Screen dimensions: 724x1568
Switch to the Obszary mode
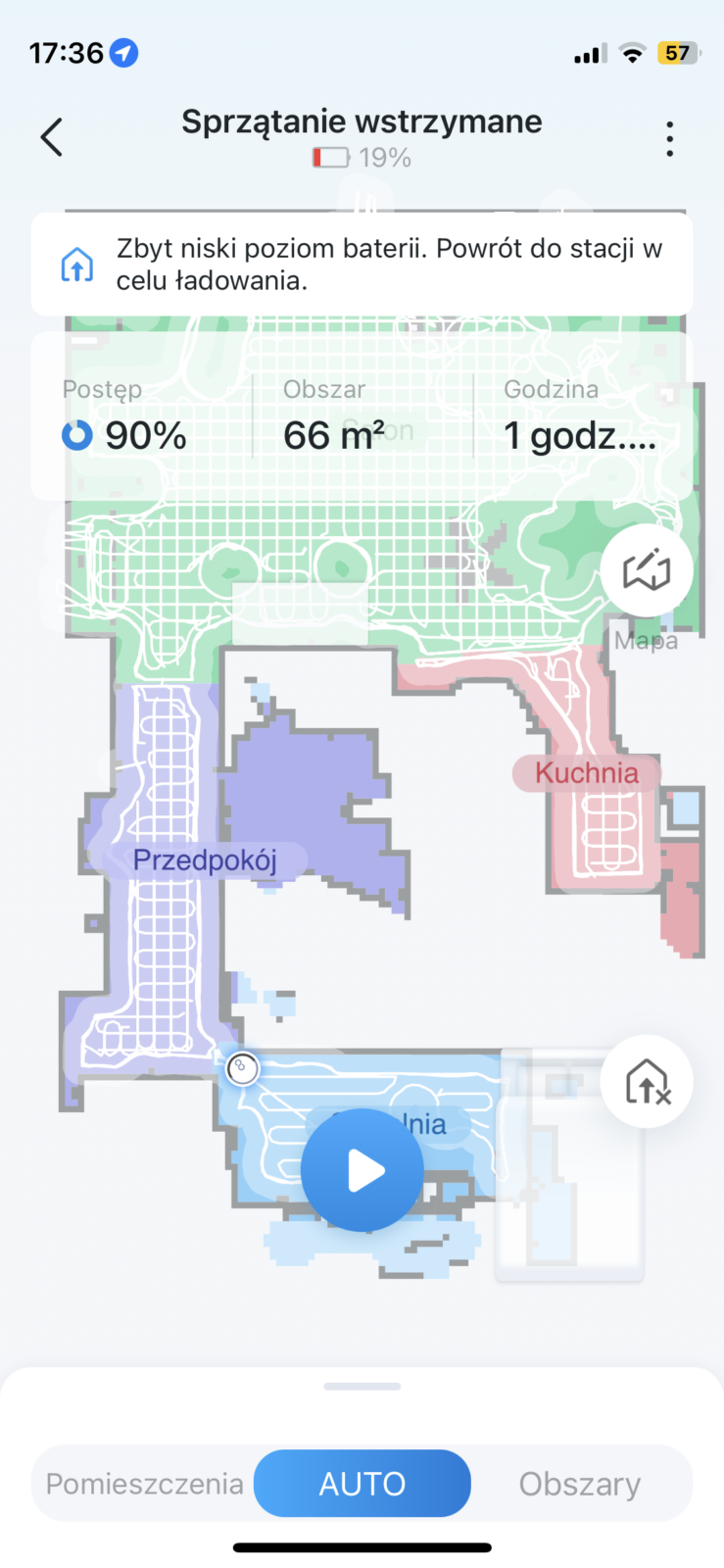[580, 1484]
